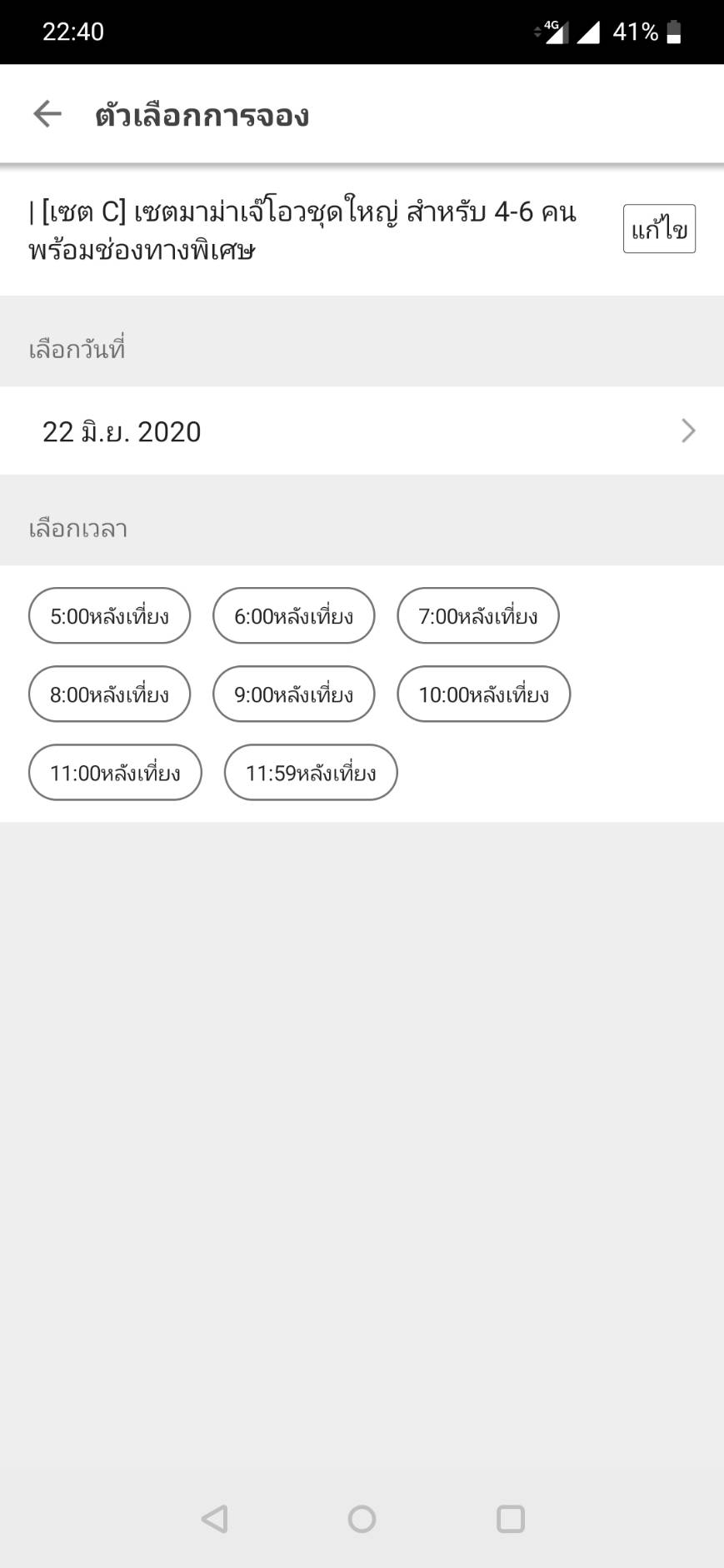Viewport: 724px width, 1568px height.
Task: Choose the 6:00หลังเที่ยง time slot
Action: (293, 616)
